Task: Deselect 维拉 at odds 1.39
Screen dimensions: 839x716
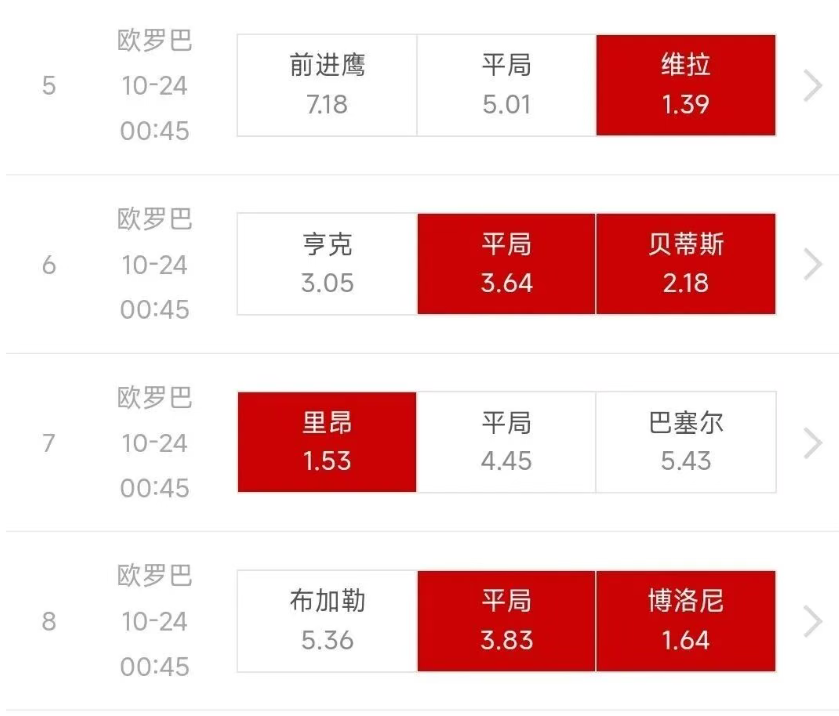Action: coord(686,85)
